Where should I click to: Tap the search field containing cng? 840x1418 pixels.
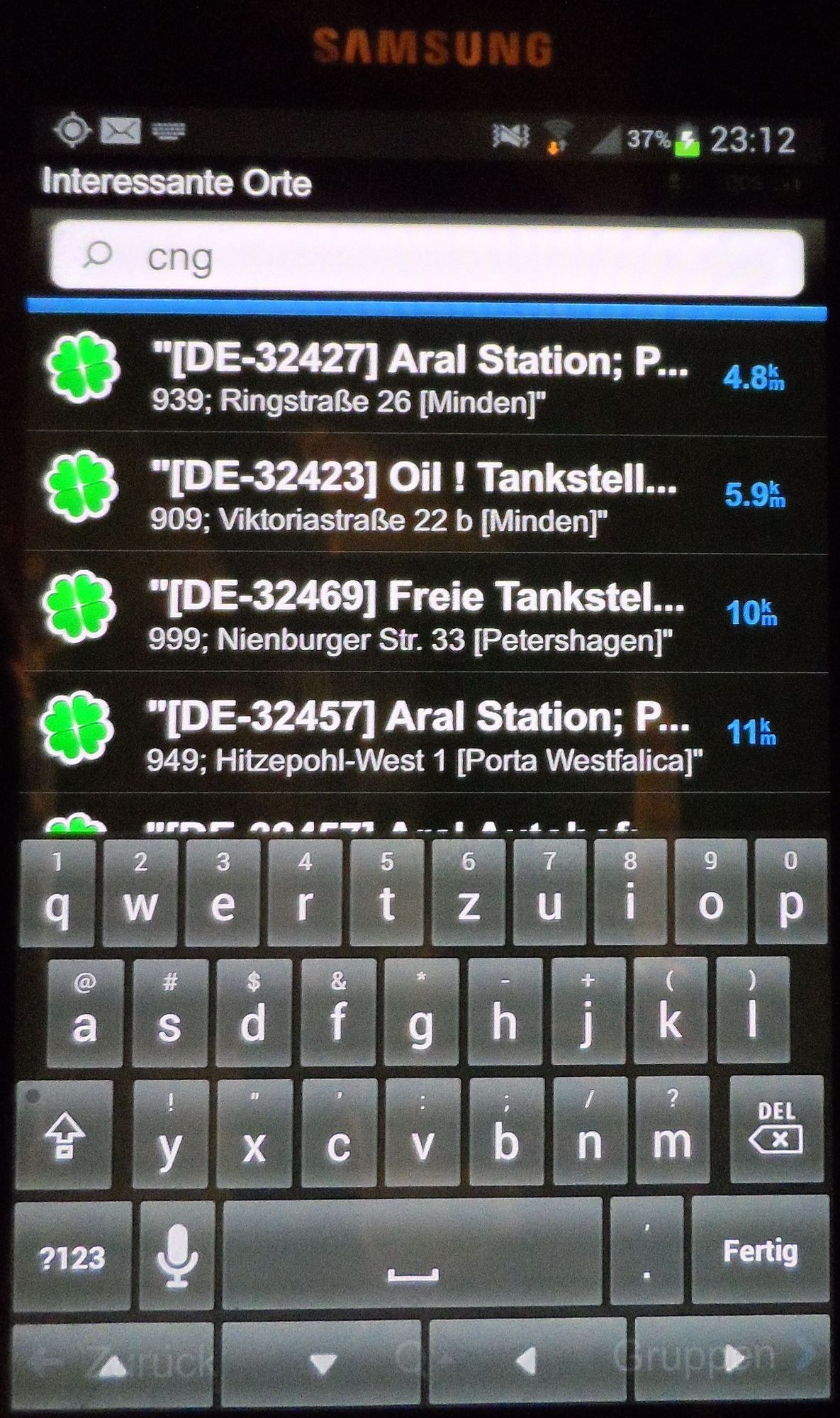[x=427, y=258]
